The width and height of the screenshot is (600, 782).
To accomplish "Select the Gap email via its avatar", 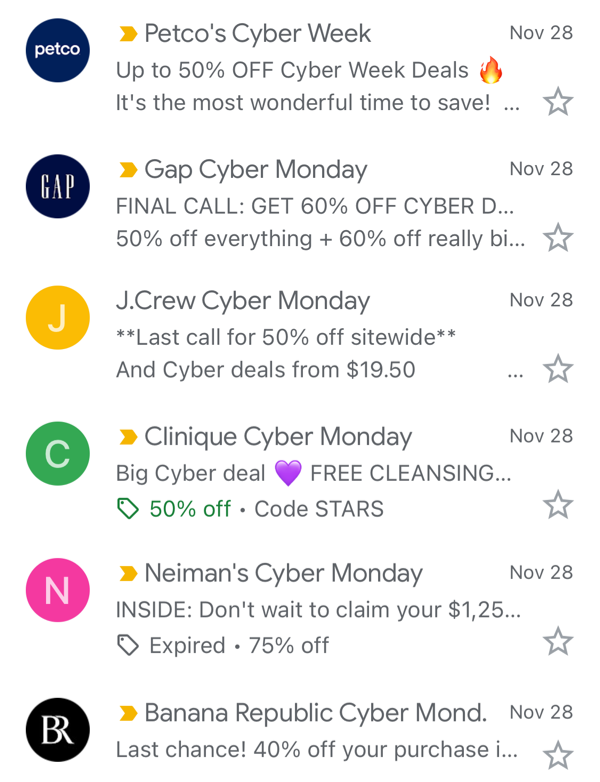I will [x=58, y=186].
